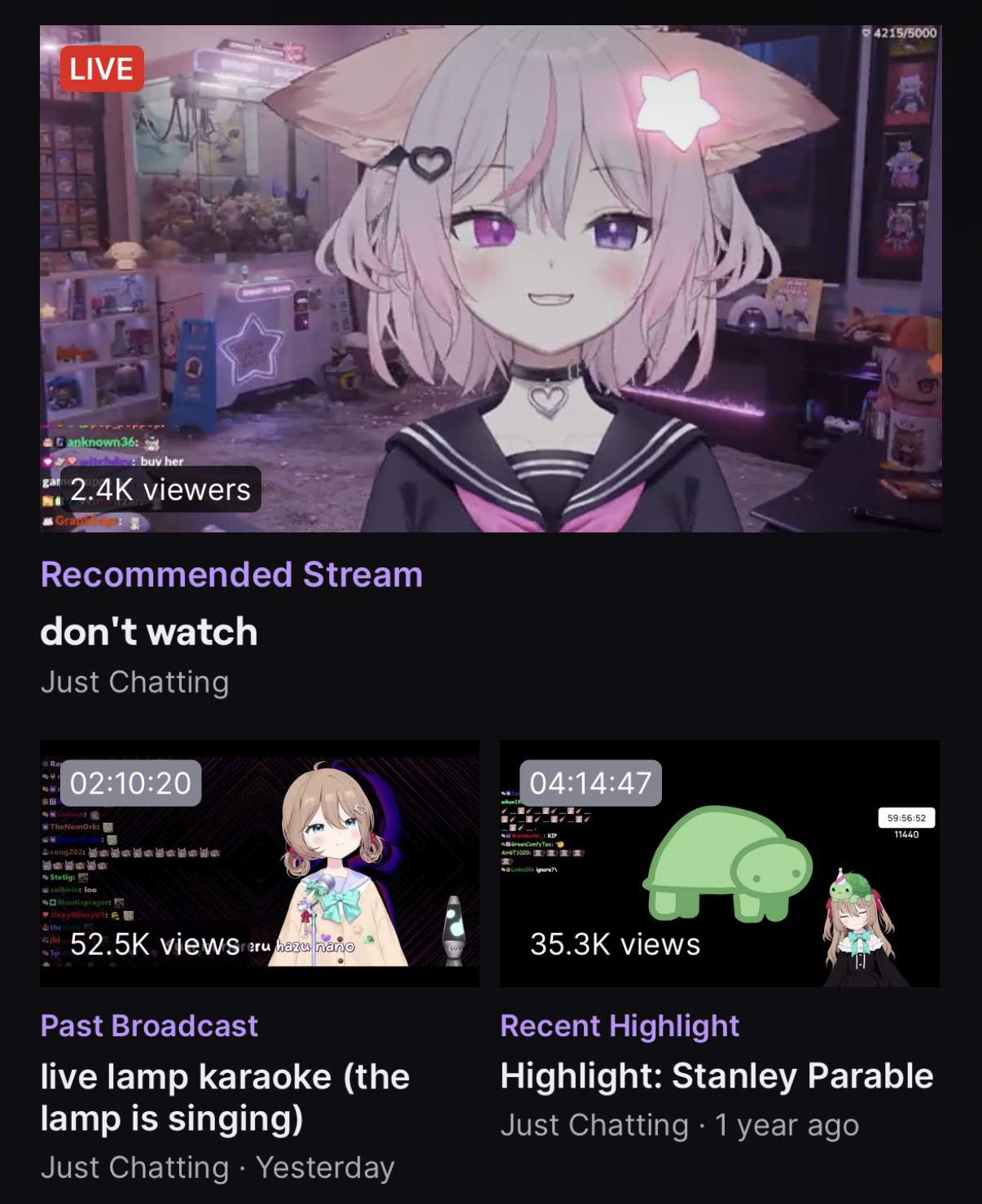Play the live lamp karaoke past broadcast
Viewport: 982px width, 1204px height.
[x=259, y=863]
